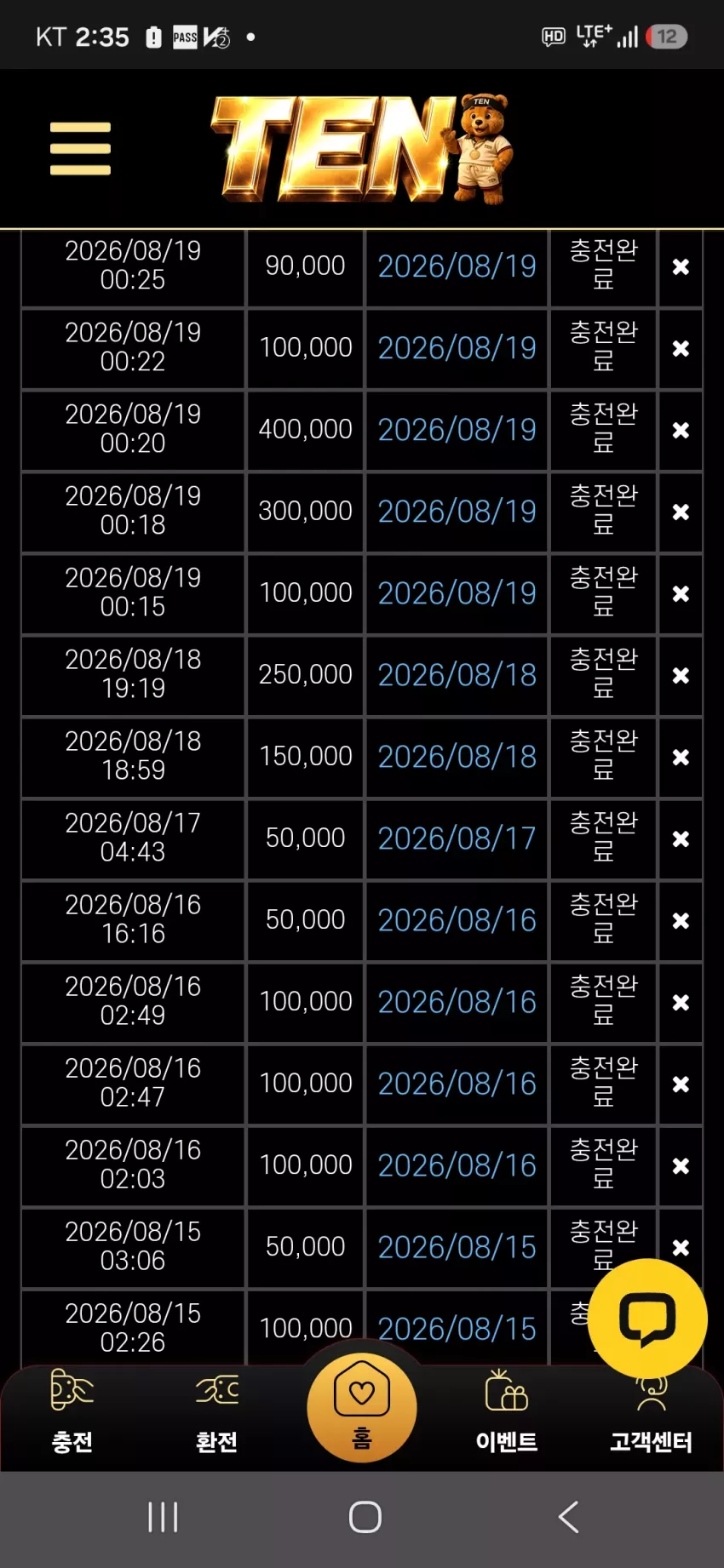Open the recent apps view

[163, 1517]
